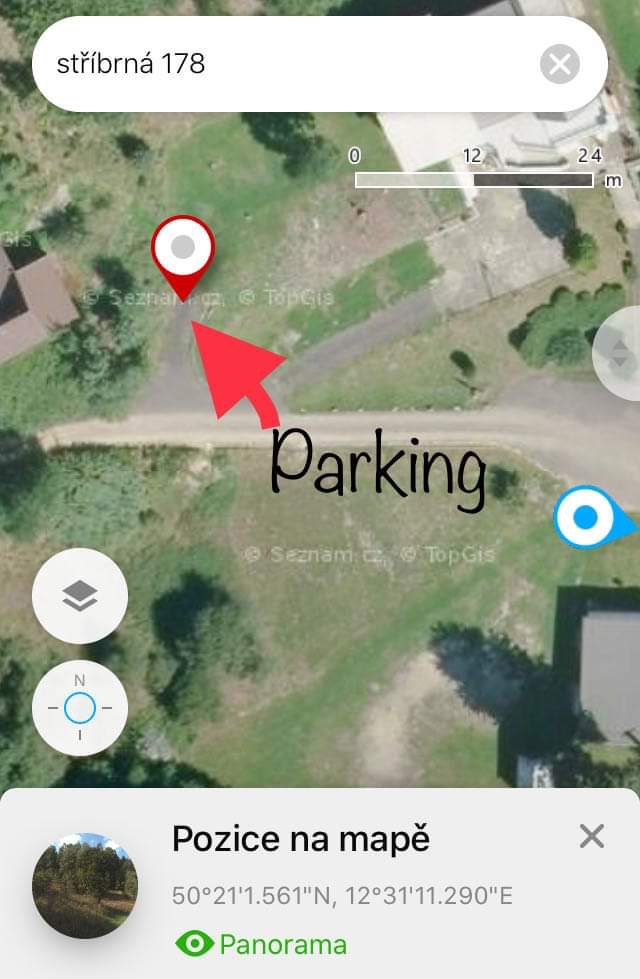Viewport: 640px width, 979px height.
Task: Tap the compass north button
Action: (x=80, y=709)
